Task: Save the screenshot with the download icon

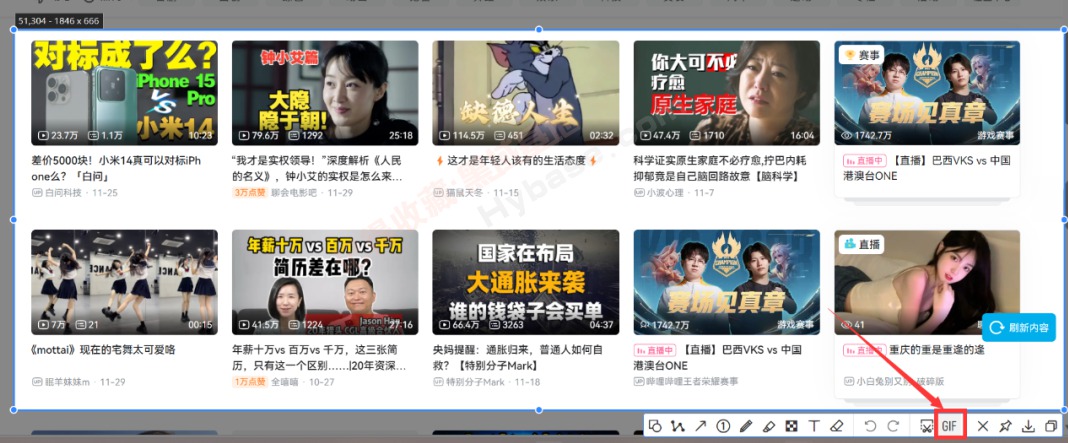Action: [1029, 426]
